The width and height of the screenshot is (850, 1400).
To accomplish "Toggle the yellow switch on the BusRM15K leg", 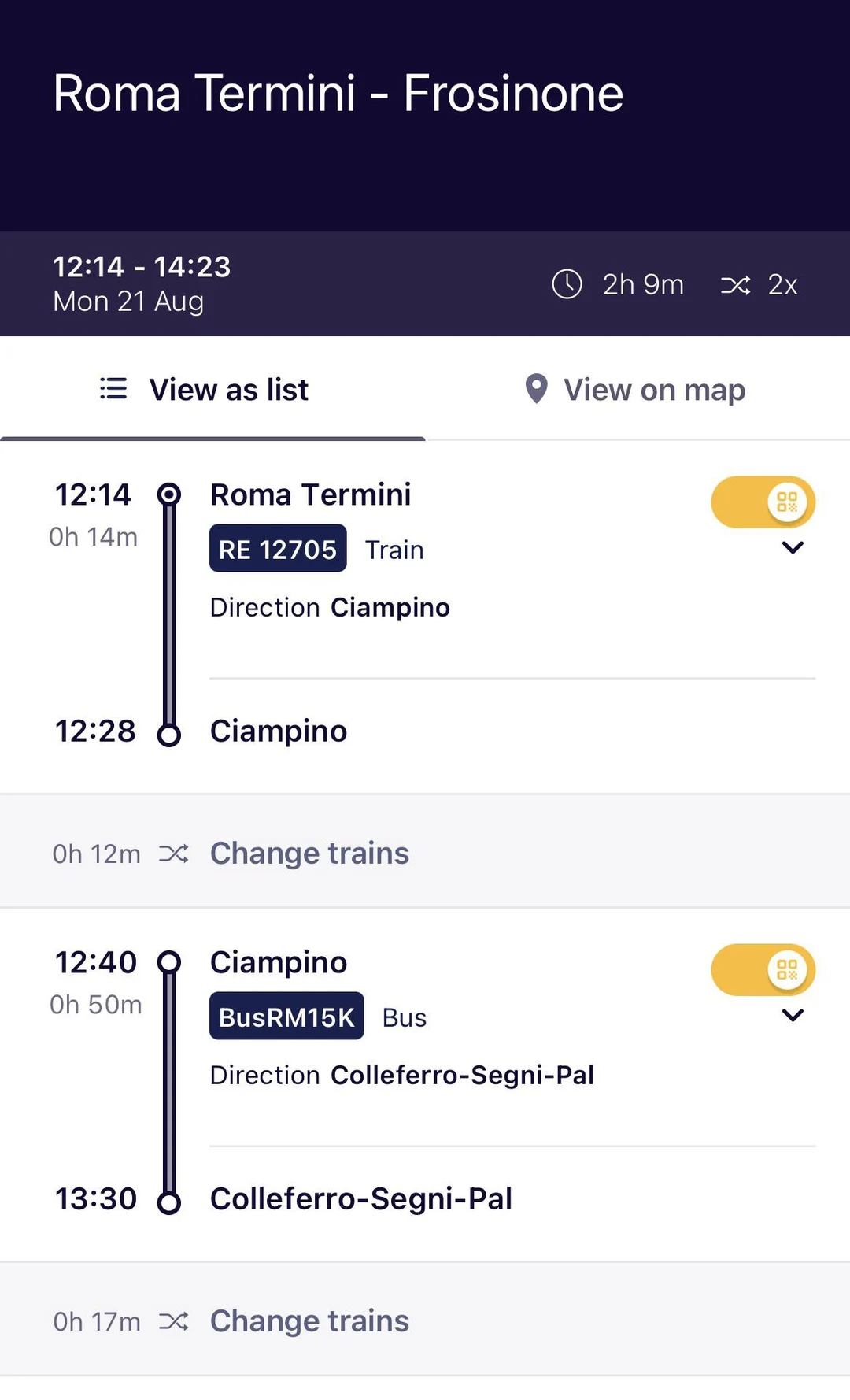I will coord(763,970).
